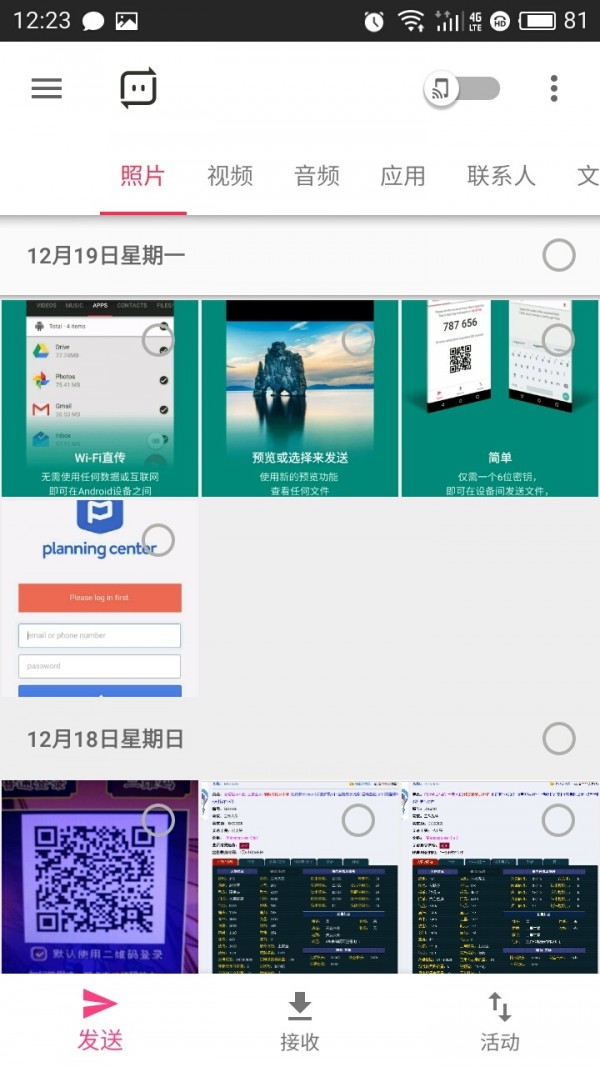Toggle the device connection switch
600x1067 pixels.
461,88
